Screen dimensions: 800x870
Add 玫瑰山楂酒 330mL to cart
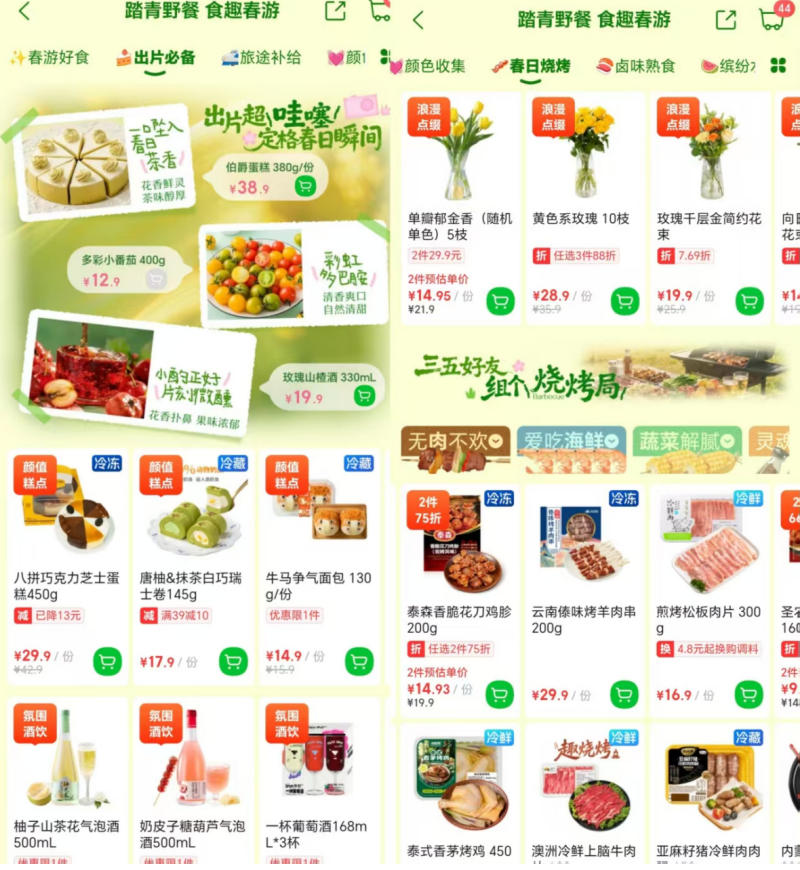(x=364, y=395)
